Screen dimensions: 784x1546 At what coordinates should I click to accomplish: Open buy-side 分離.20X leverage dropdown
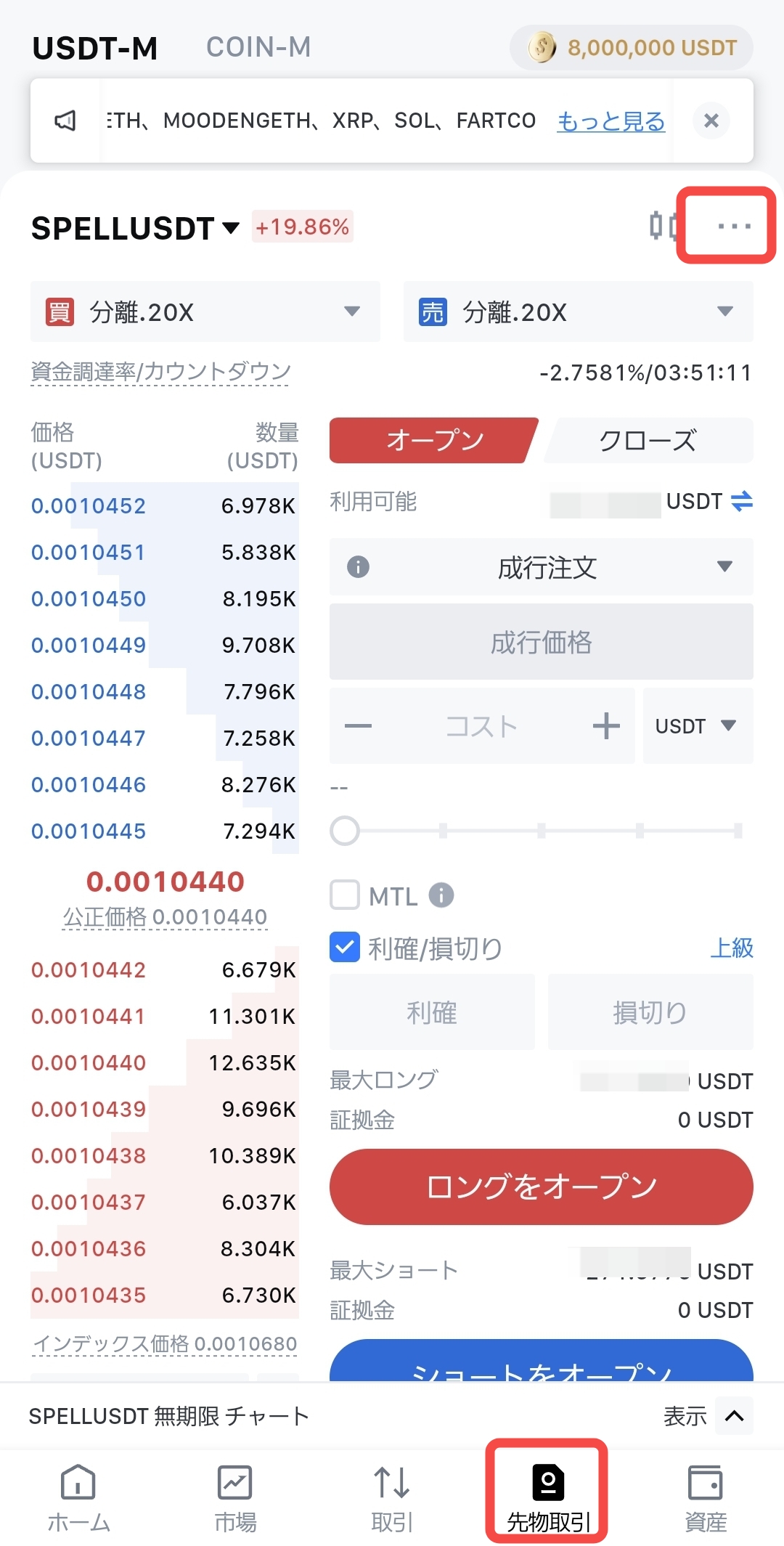tap(205, 312)
